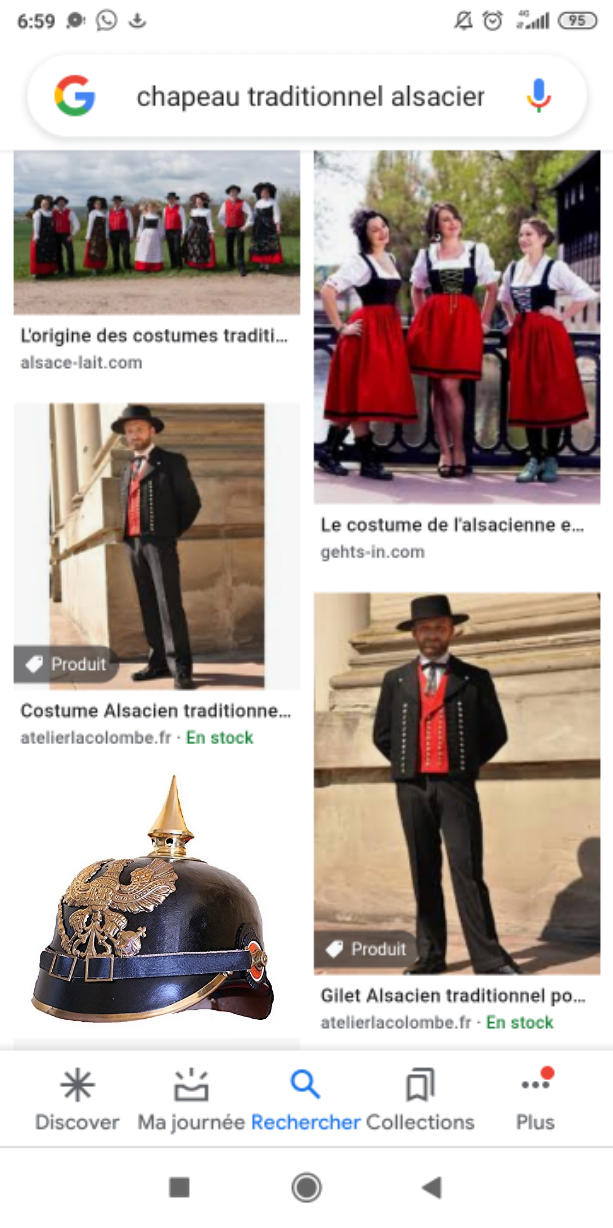Open the Plus menu tab

[535, 1098]
